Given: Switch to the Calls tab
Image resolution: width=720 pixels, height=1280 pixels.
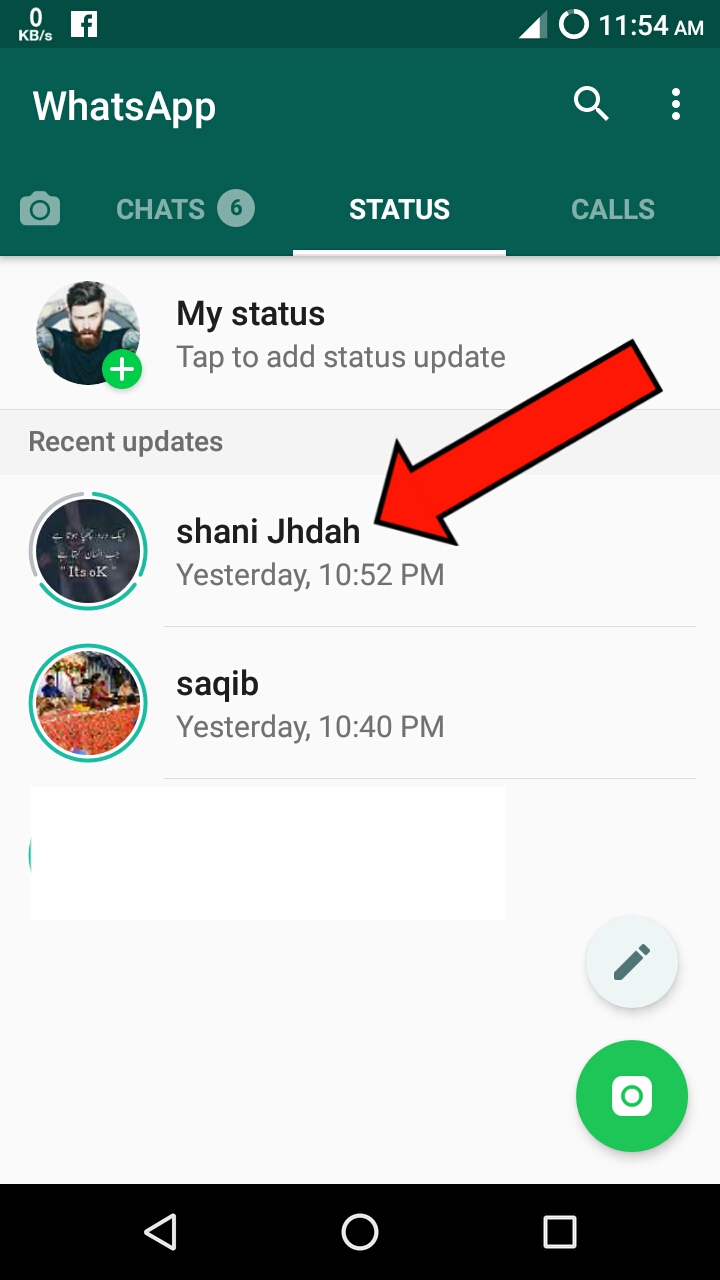Looking at the screenshot, I should [613, 209].
